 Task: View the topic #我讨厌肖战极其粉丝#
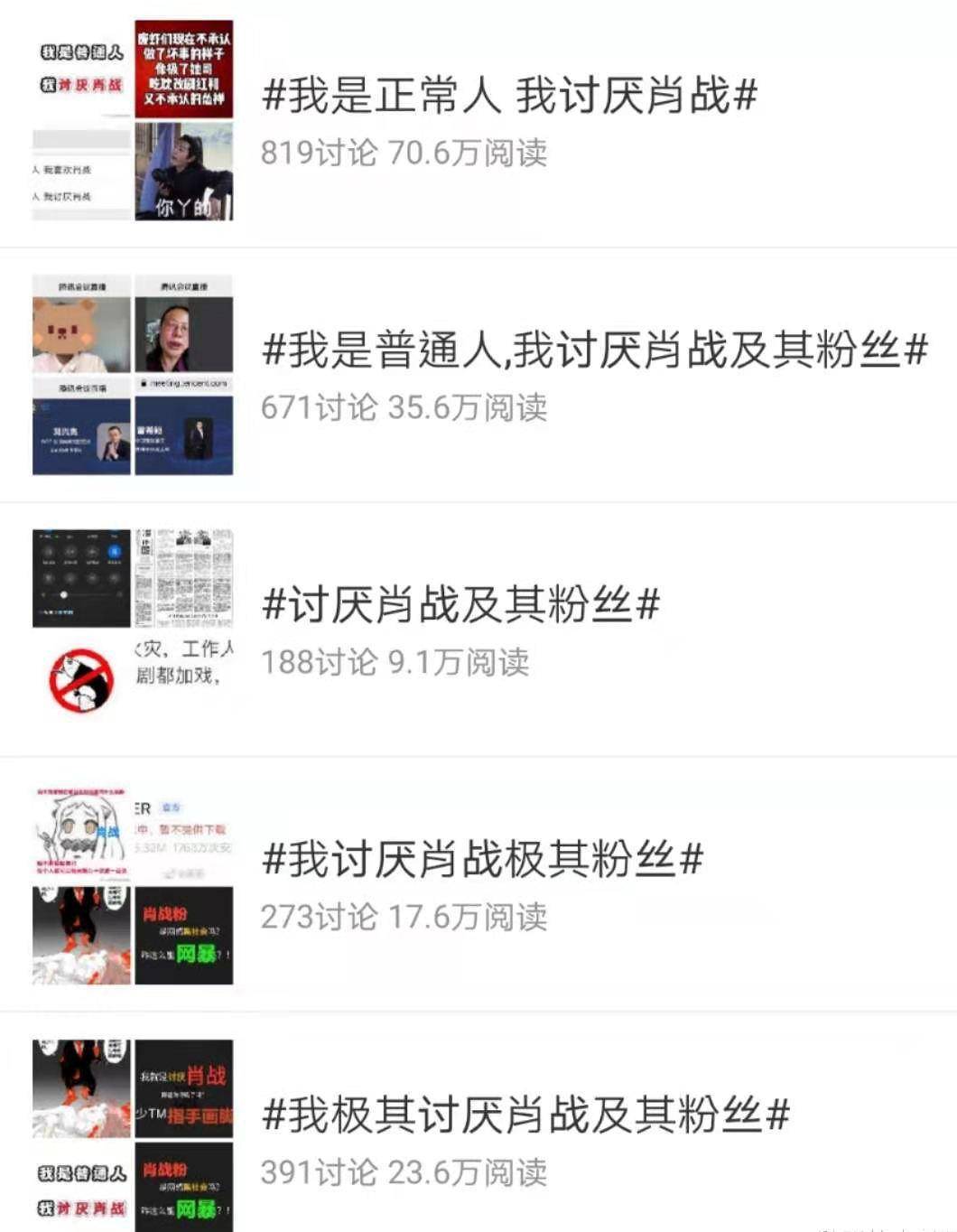pos(482,859)
